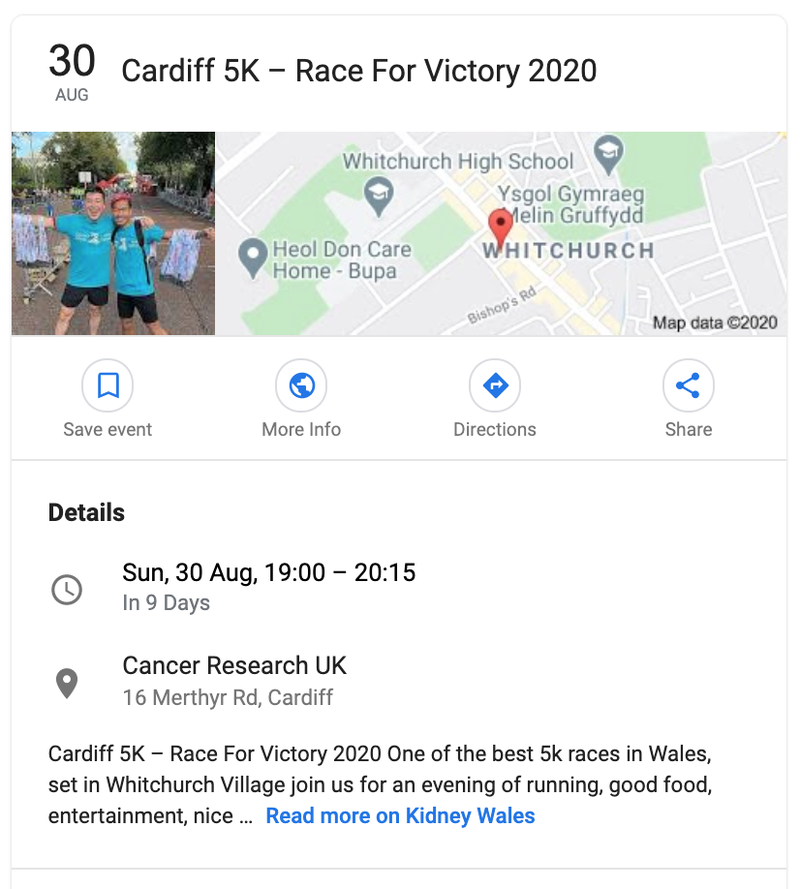Open the Cancer Research UK location row
The image size is (800, 889).
234,680
